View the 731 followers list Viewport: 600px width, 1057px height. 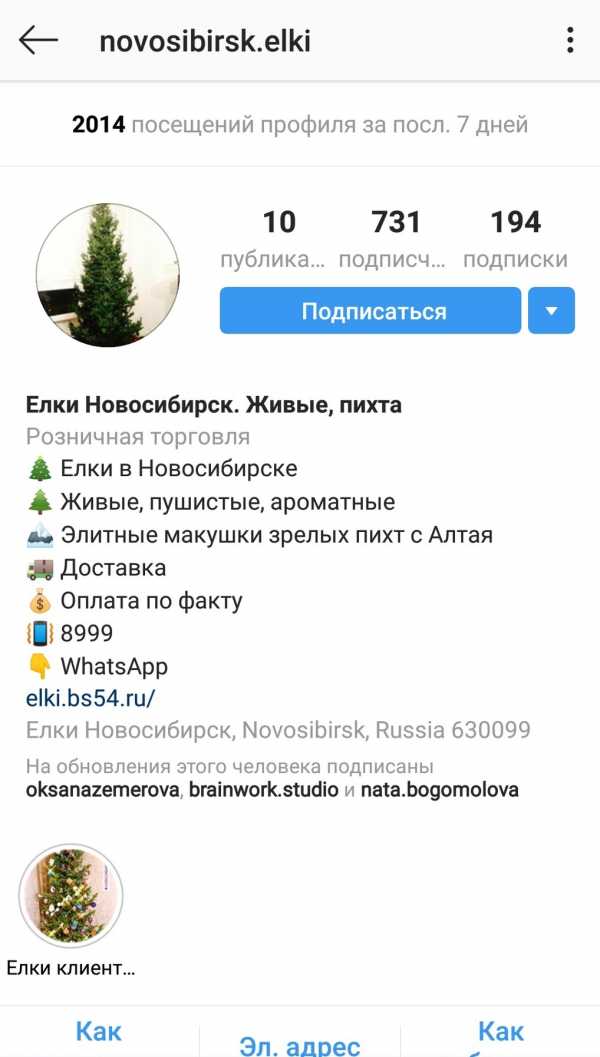[x=393, y=237]
